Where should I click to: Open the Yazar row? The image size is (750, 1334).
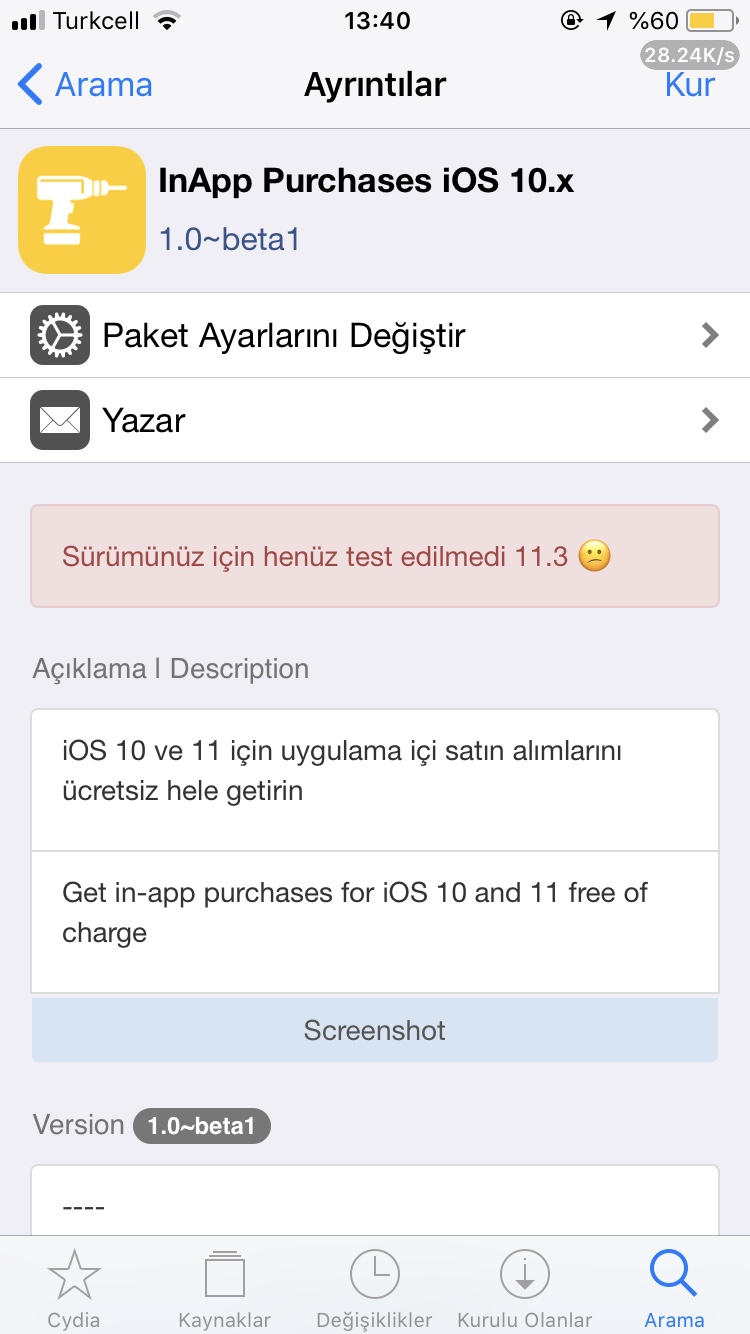coord(375,420)
